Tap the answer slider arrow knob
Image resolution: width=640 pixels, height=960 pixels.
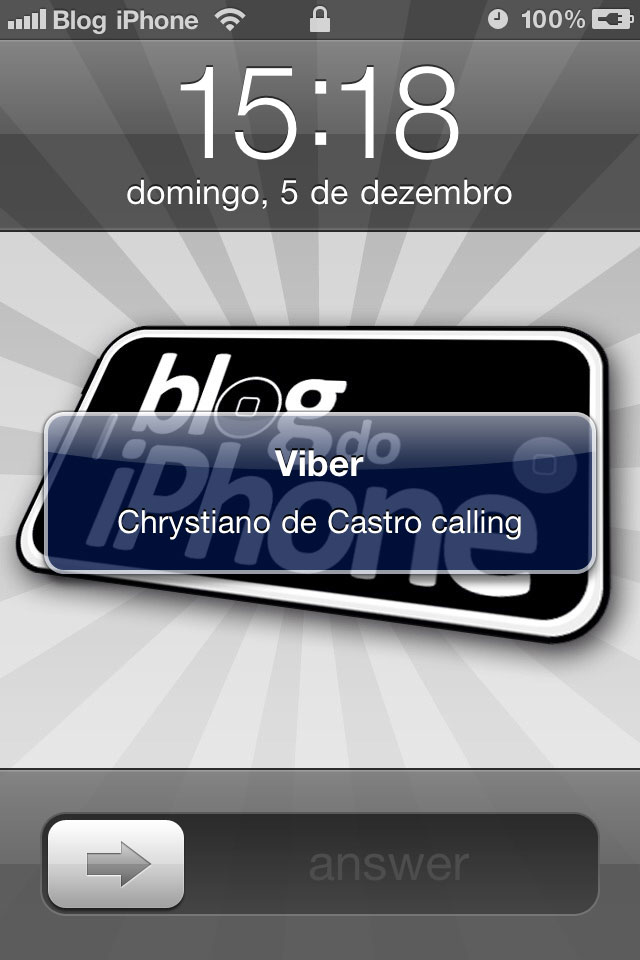[x=116, y=864]
